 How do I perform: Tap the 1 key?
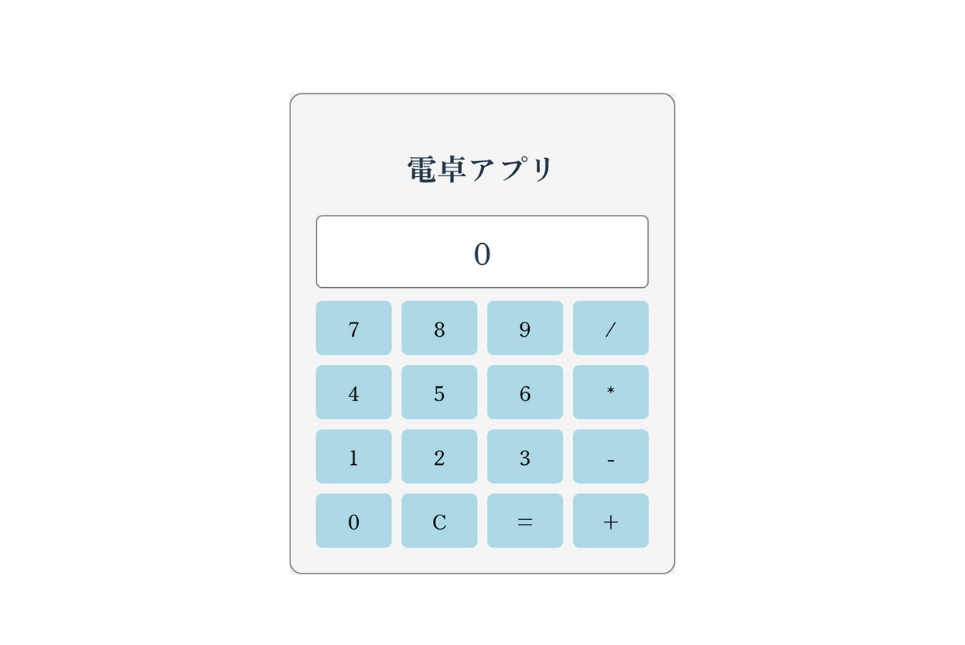pyautogui.click(x=353, y=456)
